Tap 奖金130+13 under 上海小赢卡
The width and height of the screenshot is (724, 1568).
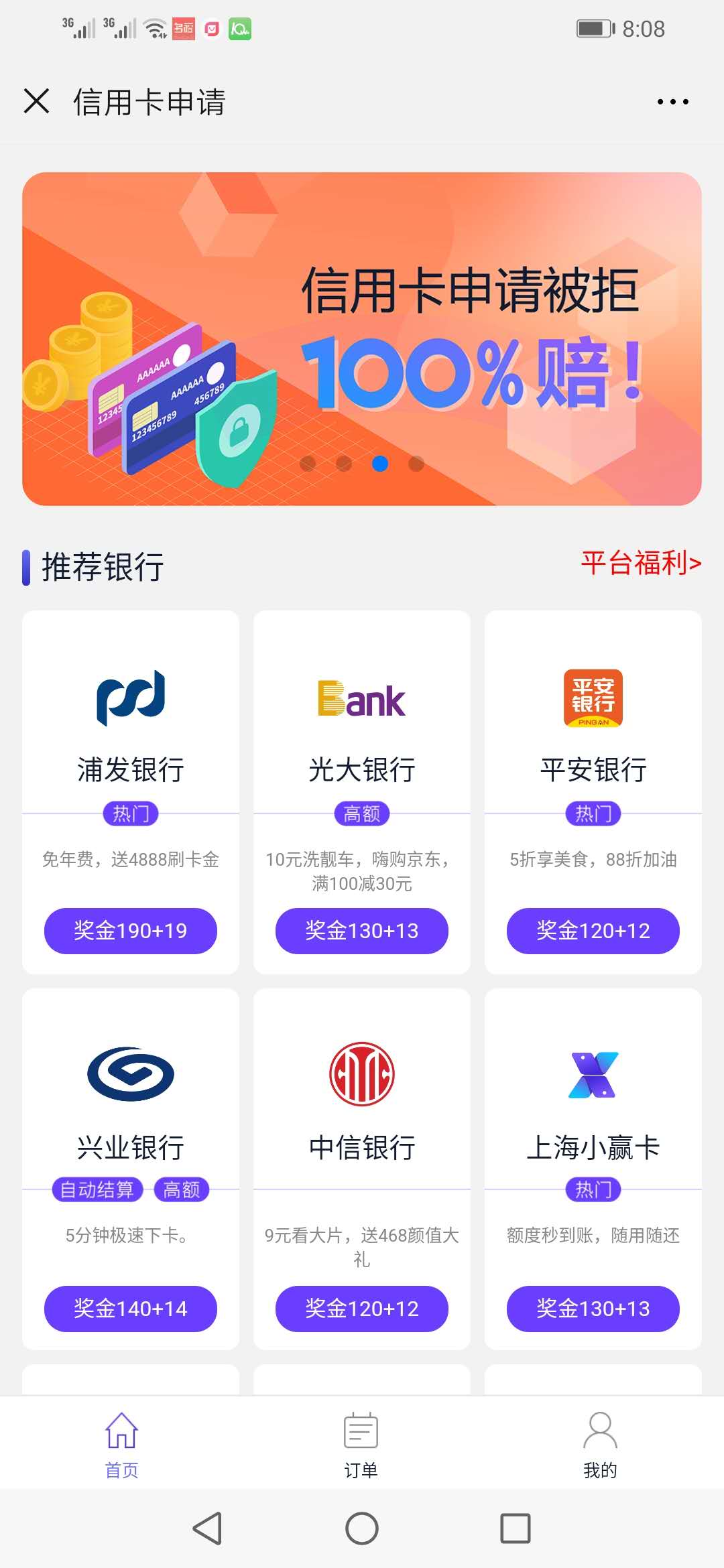click(593, 1309)
